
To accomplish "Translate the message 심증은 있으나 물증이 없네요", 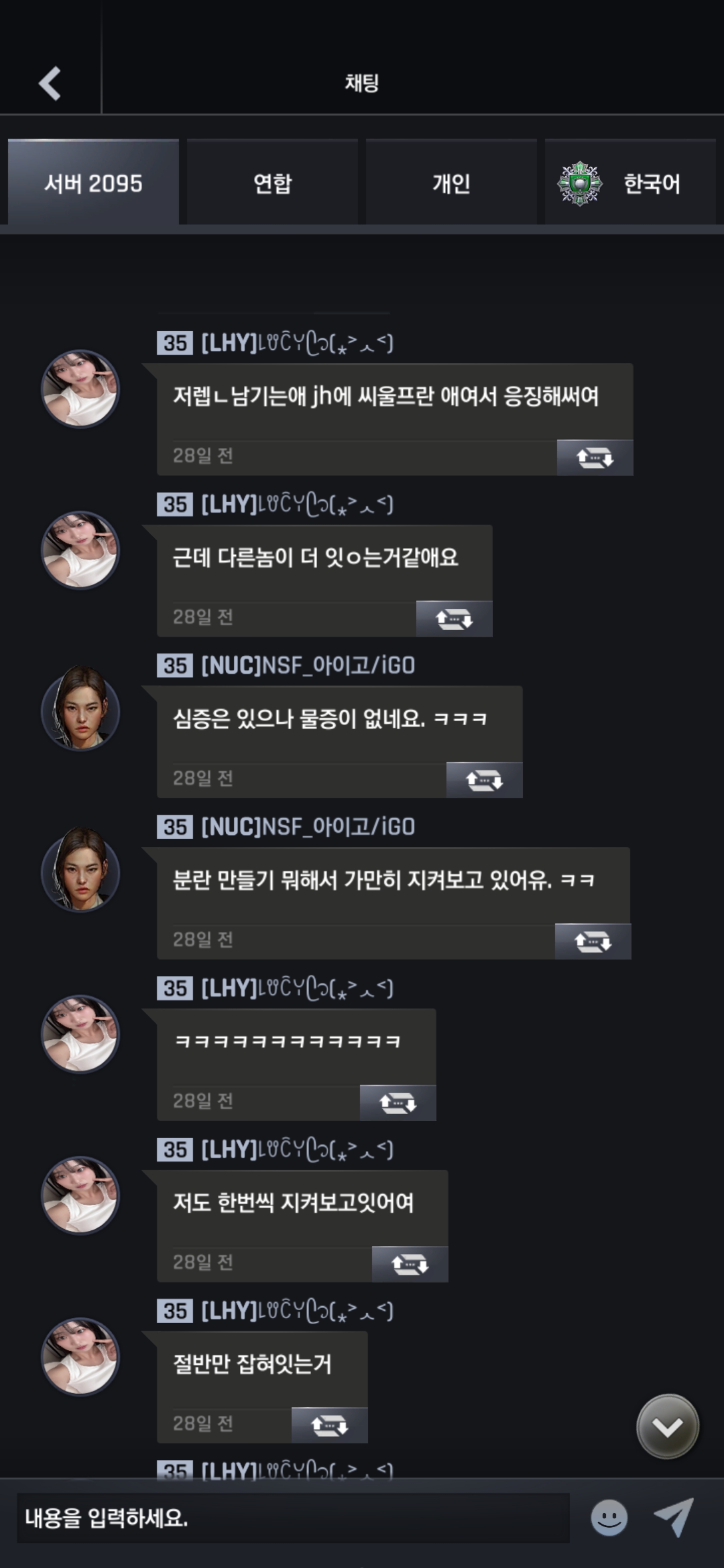I will tap(484, 780).
